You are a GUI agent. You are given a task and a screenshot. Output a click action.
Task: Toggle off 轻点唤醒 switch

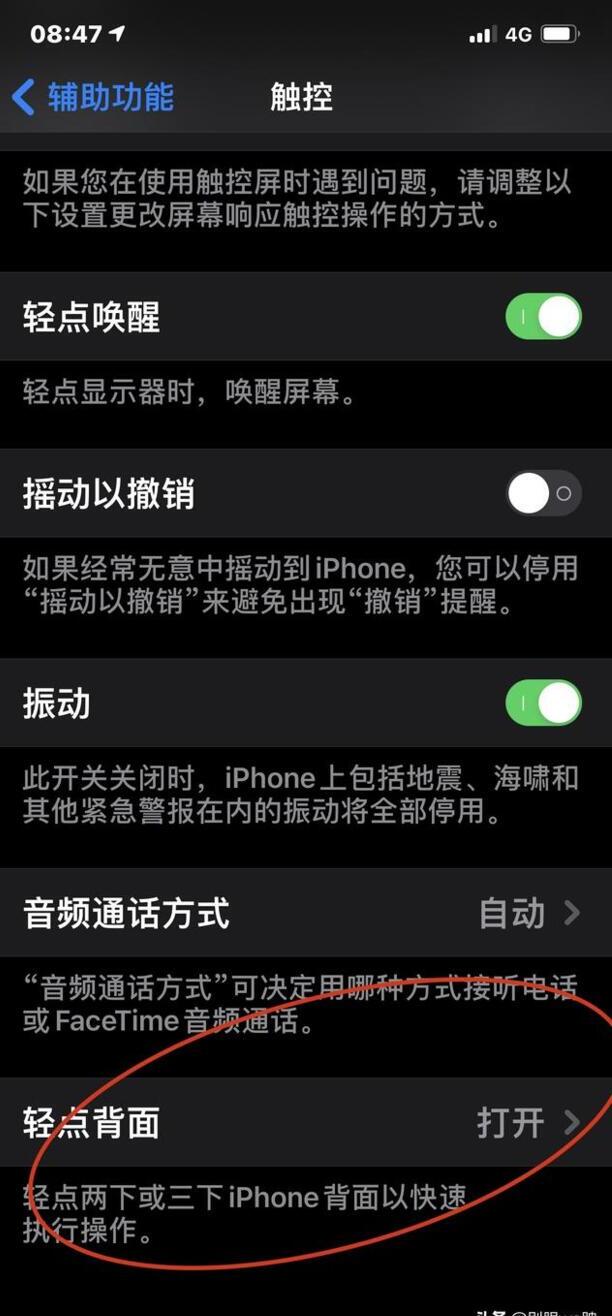[543, 318]
